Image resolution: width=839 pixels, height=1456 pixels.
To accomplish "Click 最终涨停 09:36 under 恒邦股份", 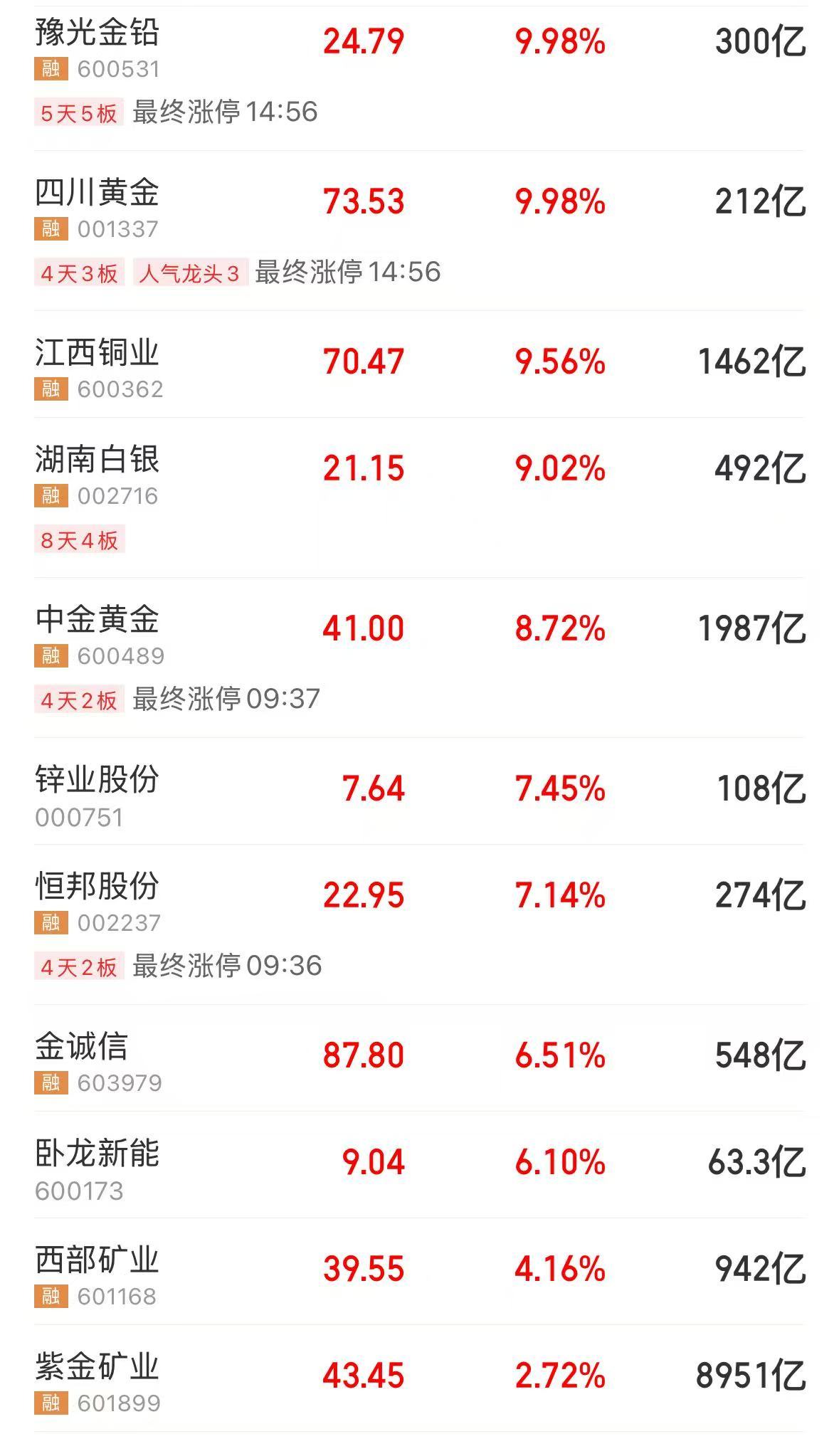I will pos(223,966).
